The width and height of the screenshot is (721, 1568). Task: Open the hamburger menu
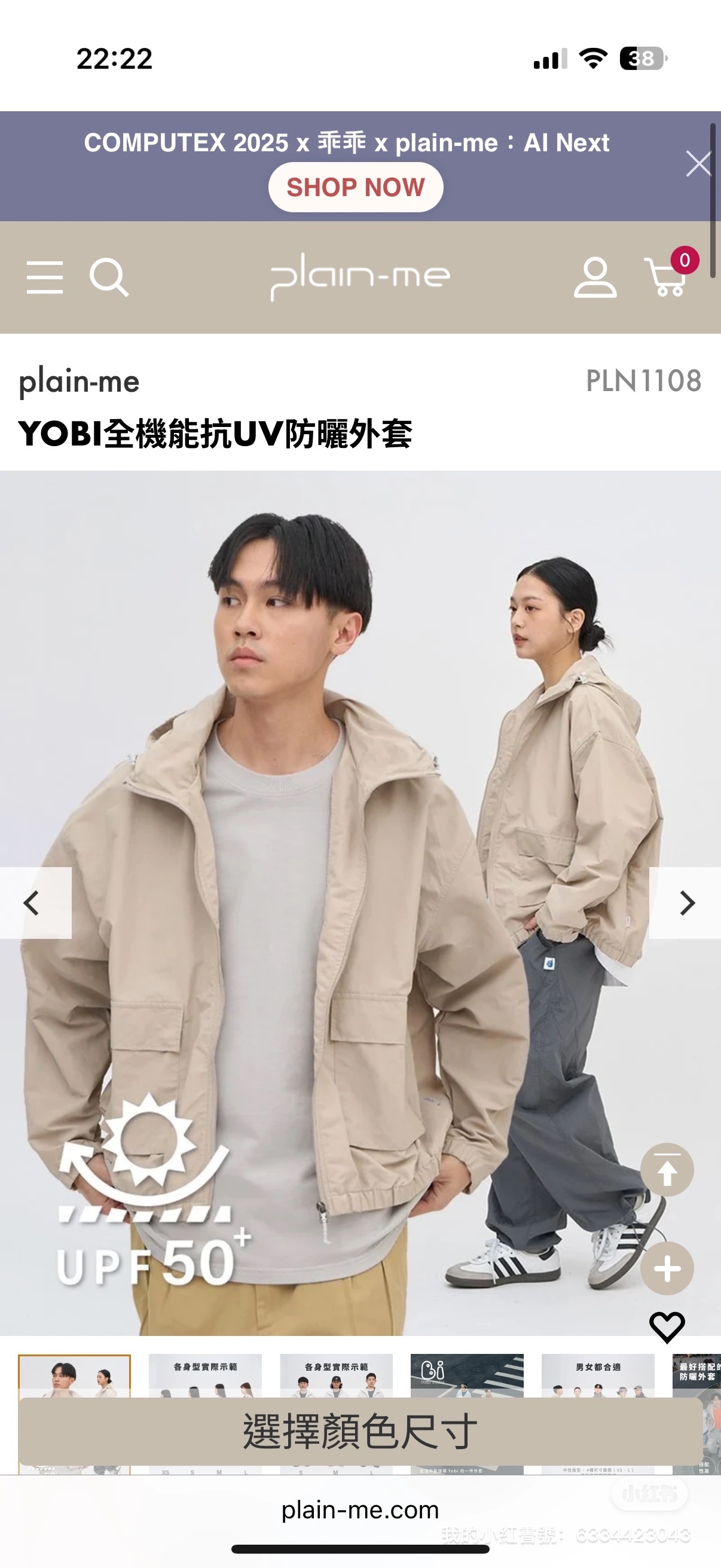44,277
